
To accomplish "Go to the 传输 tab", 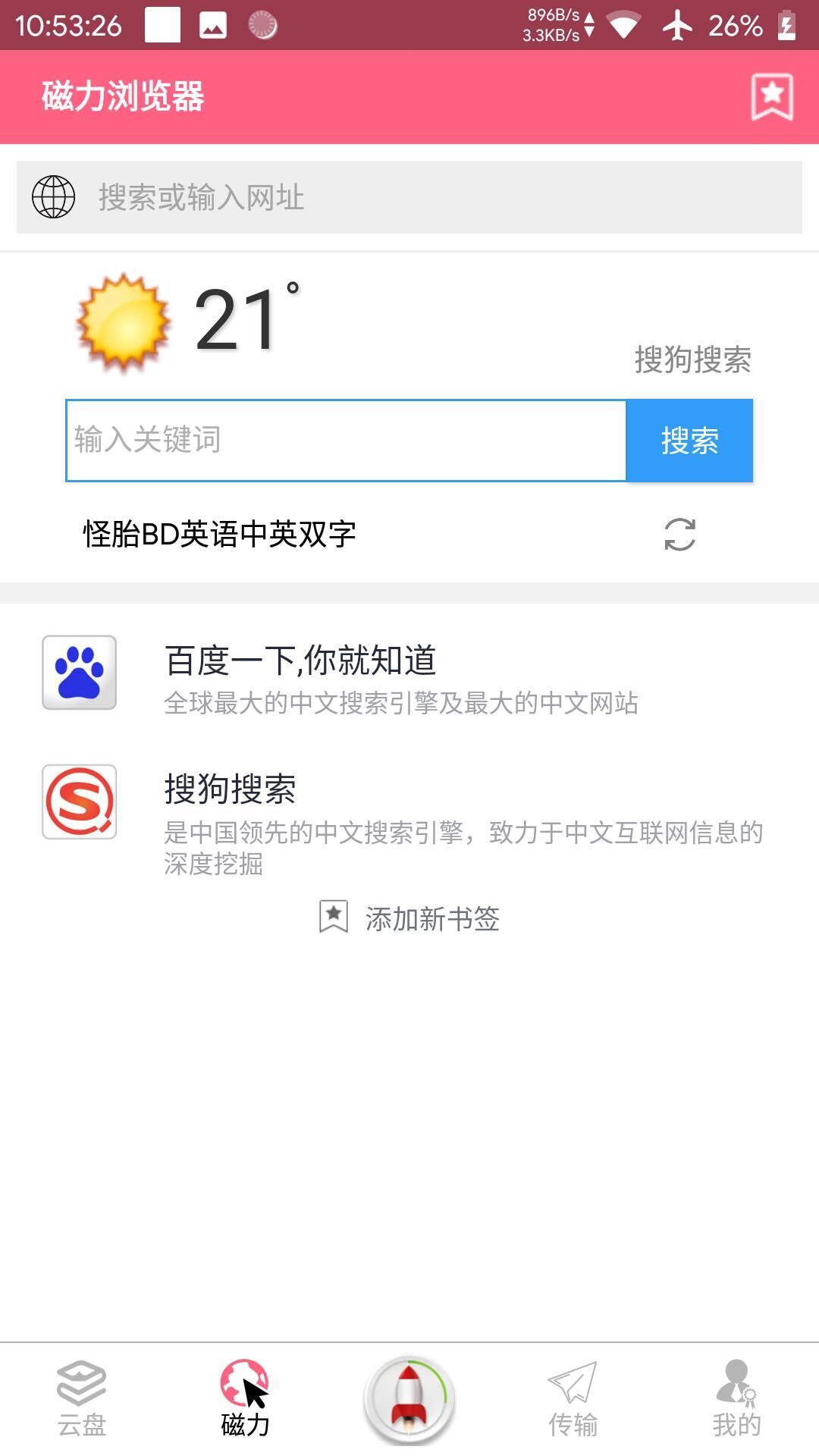I will [x=573, y=1399].
